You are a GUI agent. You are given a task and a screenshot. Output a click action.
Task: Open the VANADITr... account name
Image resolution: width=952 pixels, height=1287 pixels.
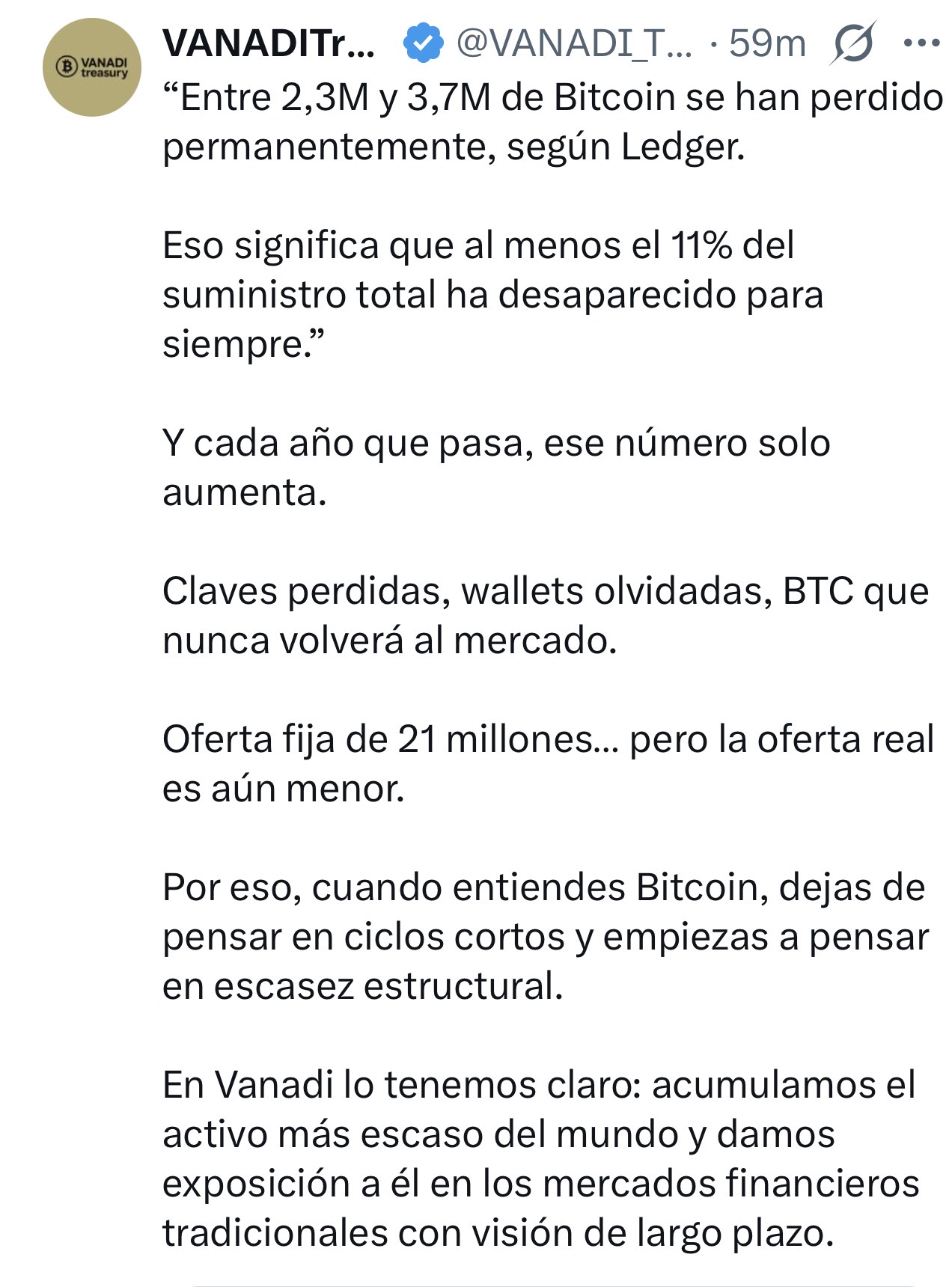pyautogui.click(x=268, y=43)
